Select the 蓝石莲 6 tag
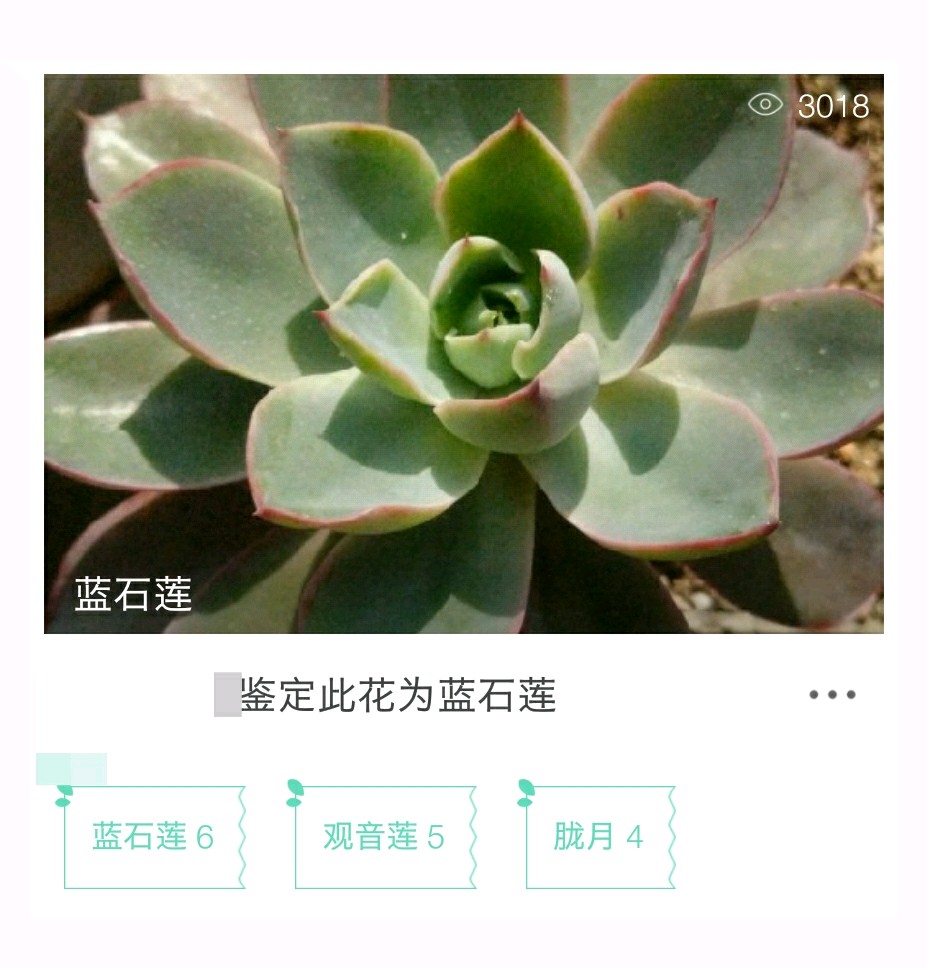 pyautogui.click(x=154, y=837)
